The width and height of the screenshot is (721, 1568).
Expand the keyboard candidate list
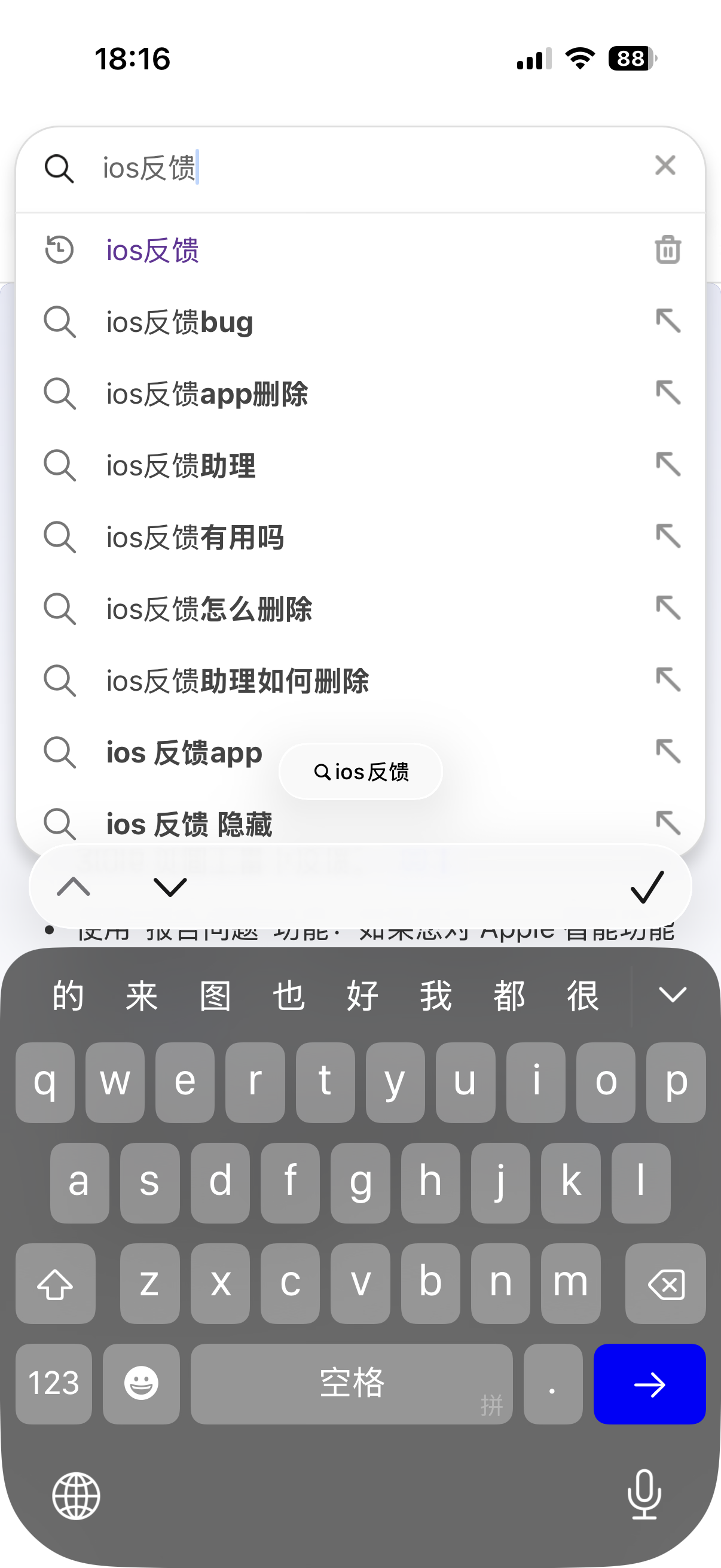tap(673, 995)
